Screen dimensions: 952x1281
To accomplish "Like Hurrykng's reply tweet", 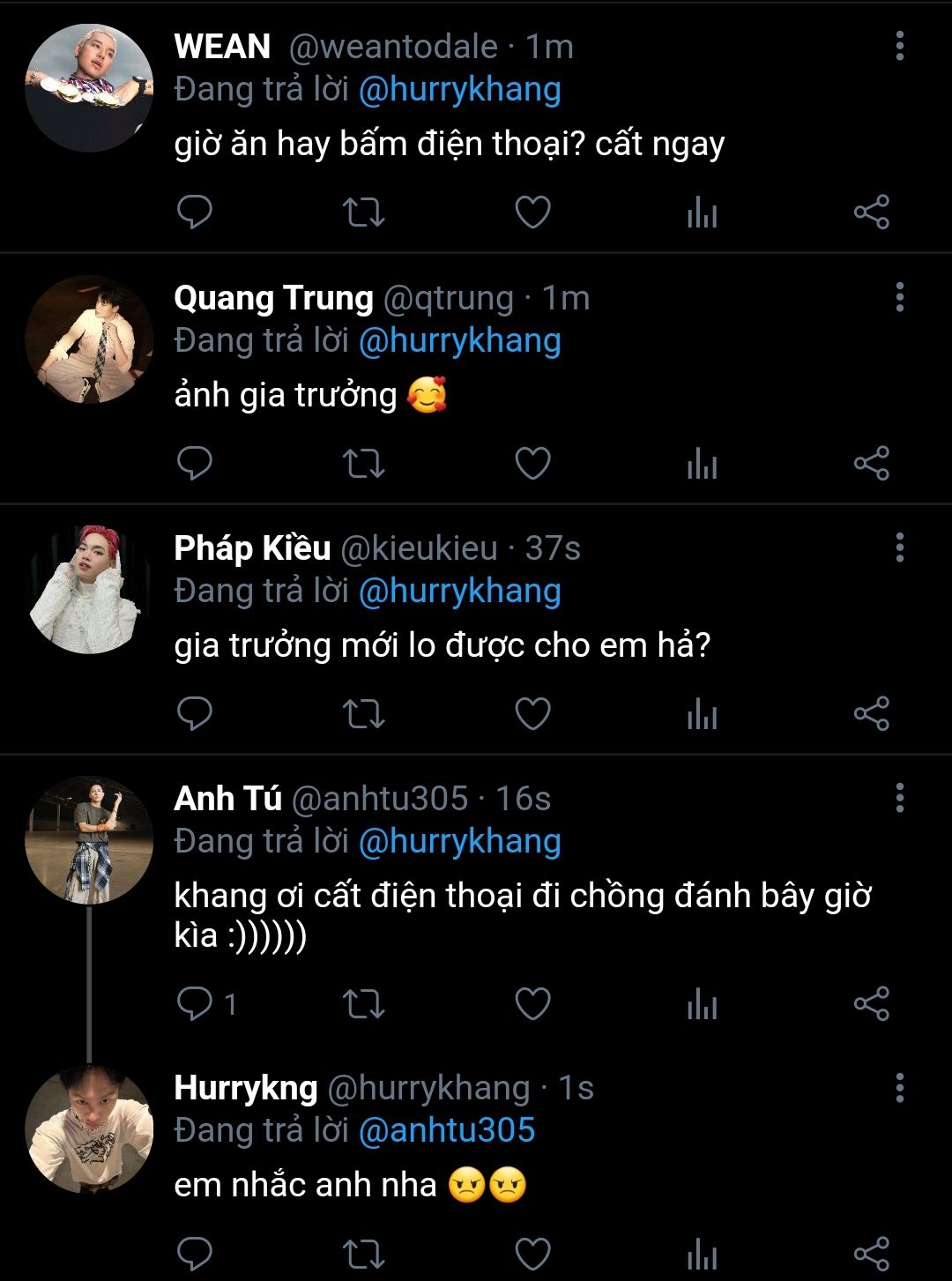I will (x=532, y=1253).
